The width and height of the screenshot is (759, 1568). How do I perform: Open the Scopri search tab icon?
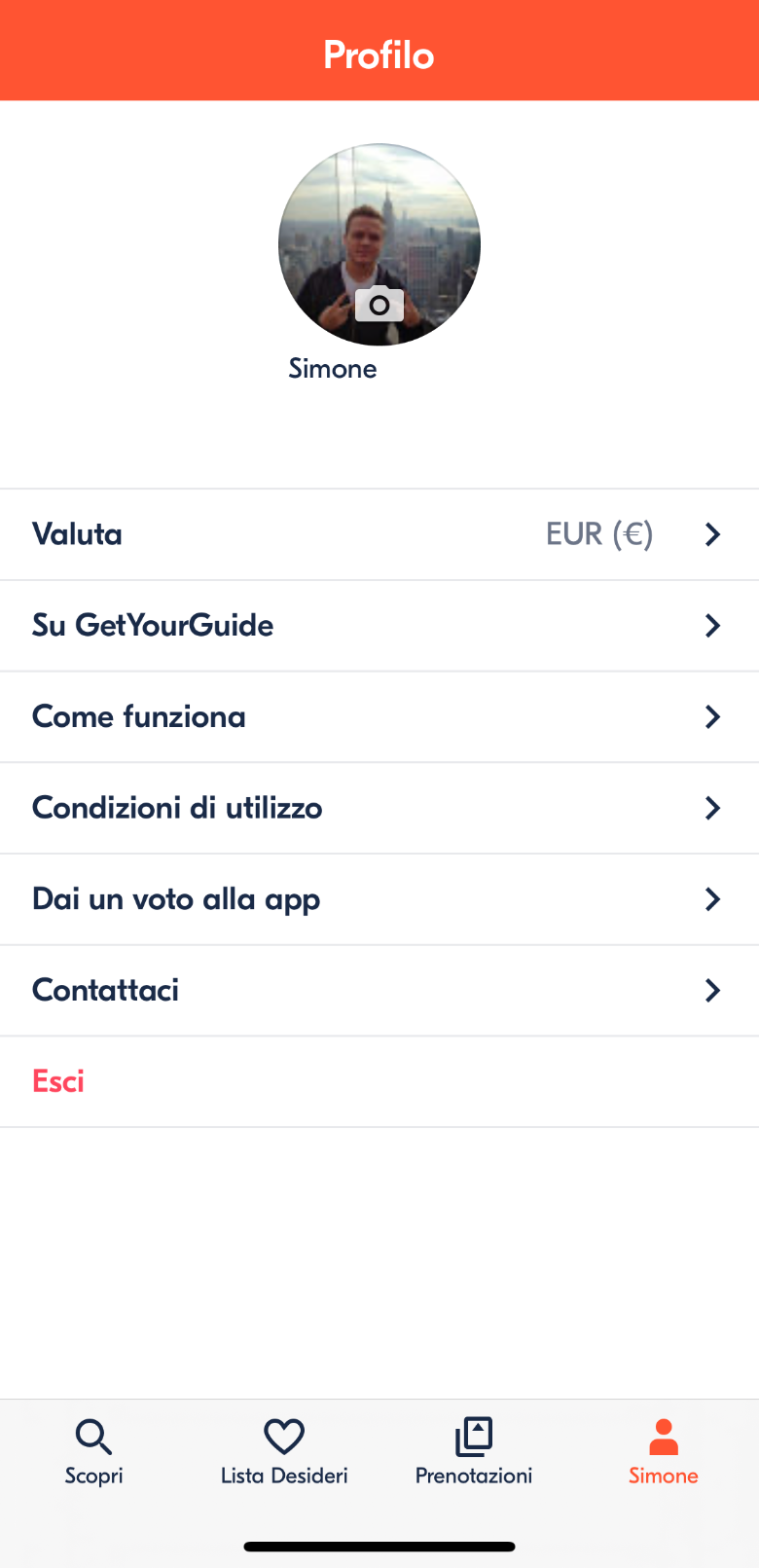point(93,1436)
